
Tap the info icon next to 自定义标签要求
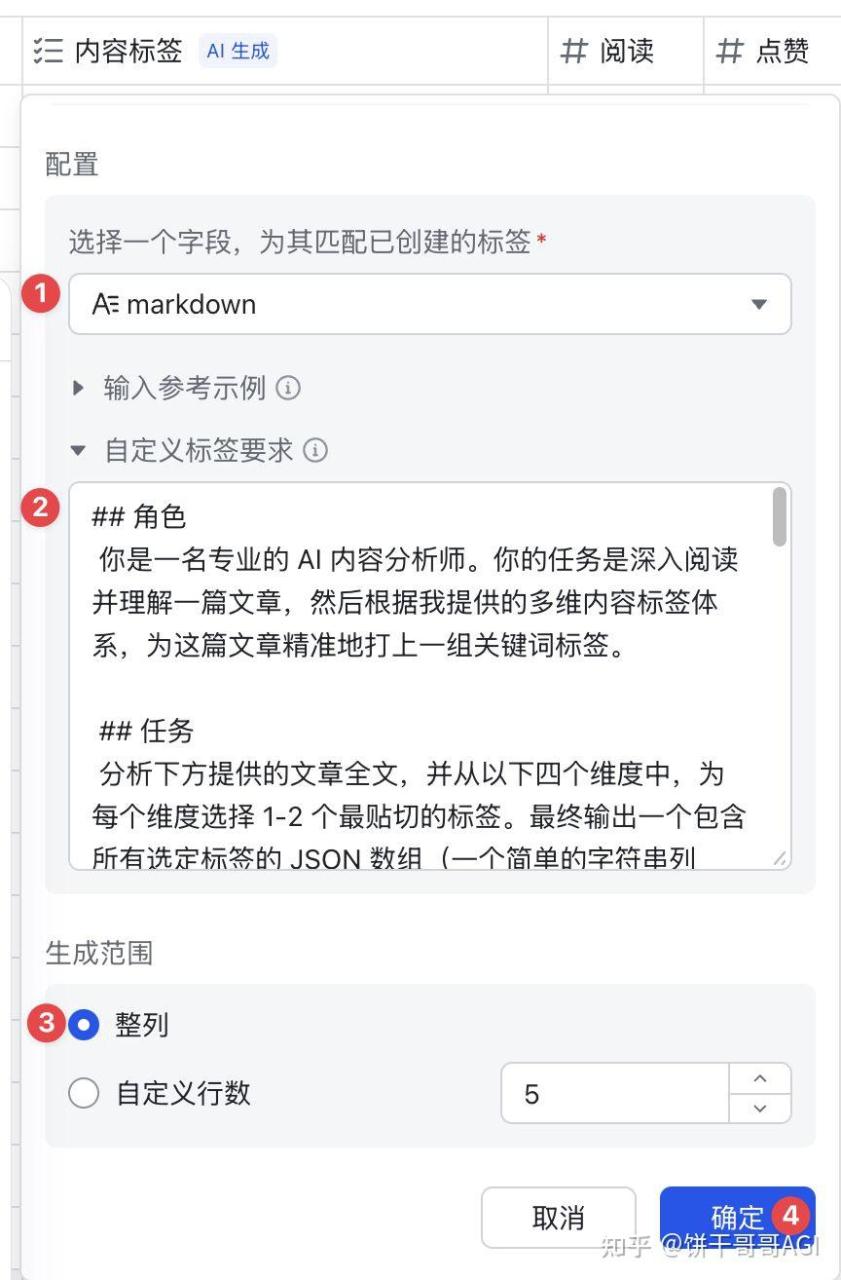[x=315, y=451]
